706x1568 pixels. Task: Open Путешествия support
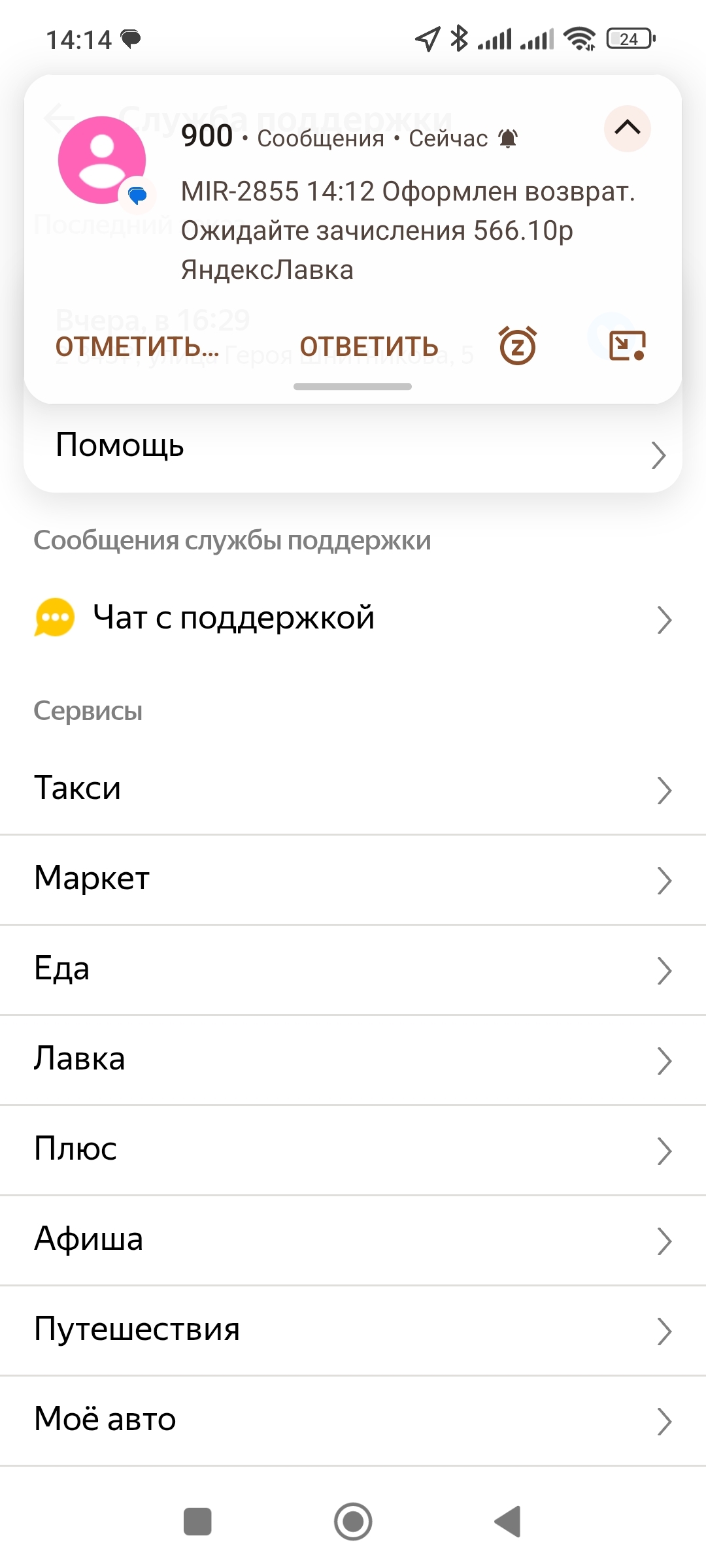[353, 1330]
